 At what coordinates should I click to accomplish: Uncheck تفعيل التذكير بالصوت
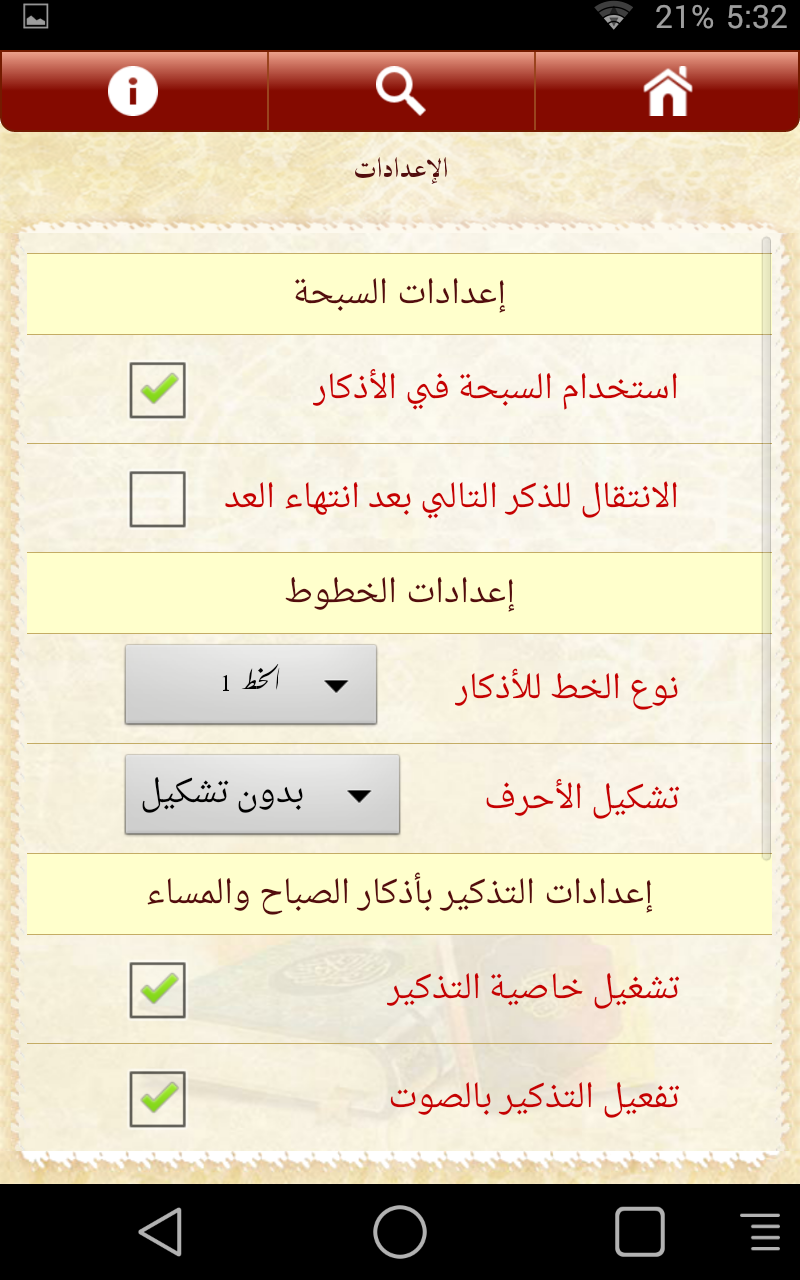pyautogui.click(x=158, y=1099)
